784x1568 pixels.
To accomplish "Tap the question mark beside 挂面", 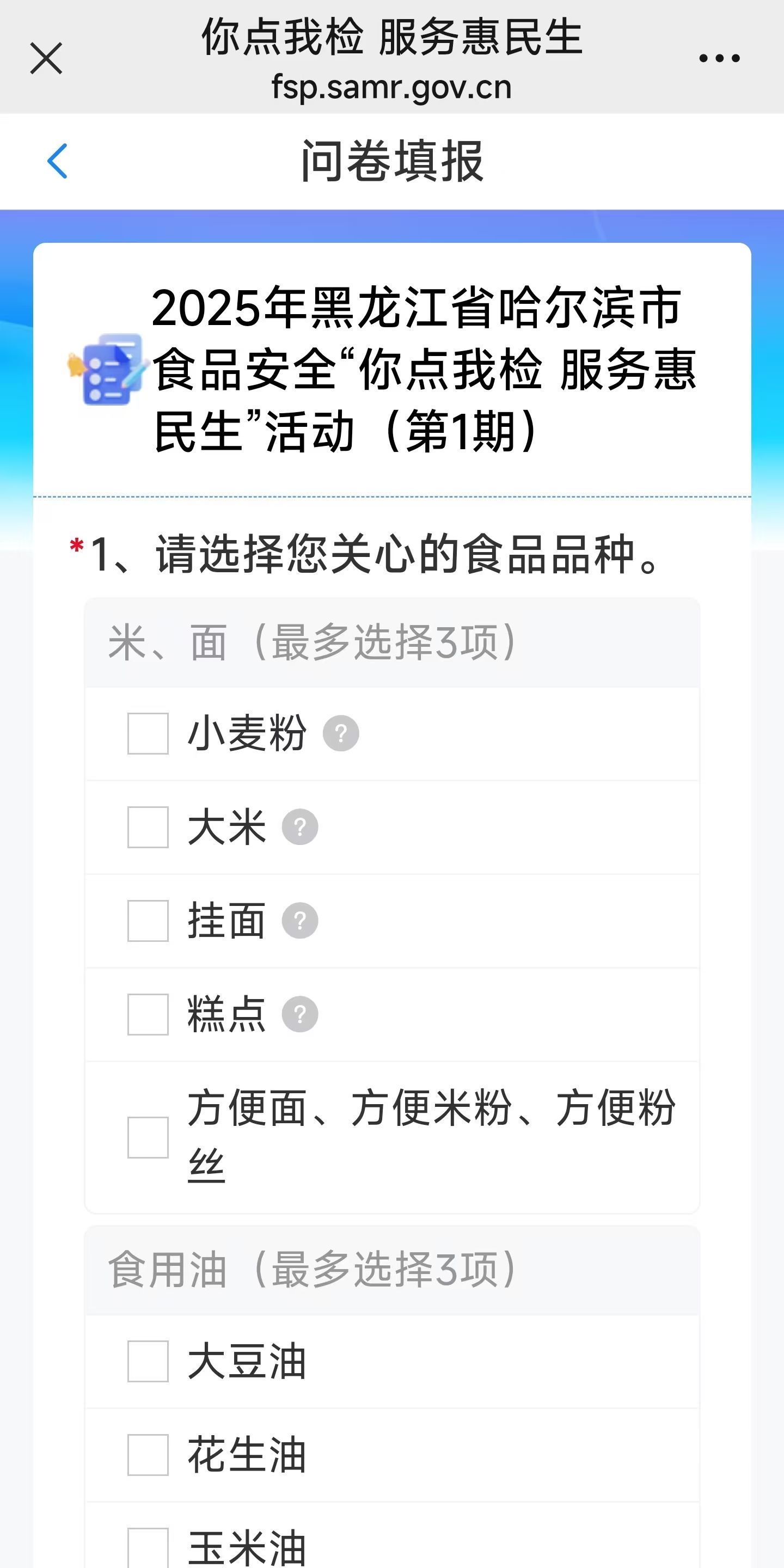I will [300, 920].
